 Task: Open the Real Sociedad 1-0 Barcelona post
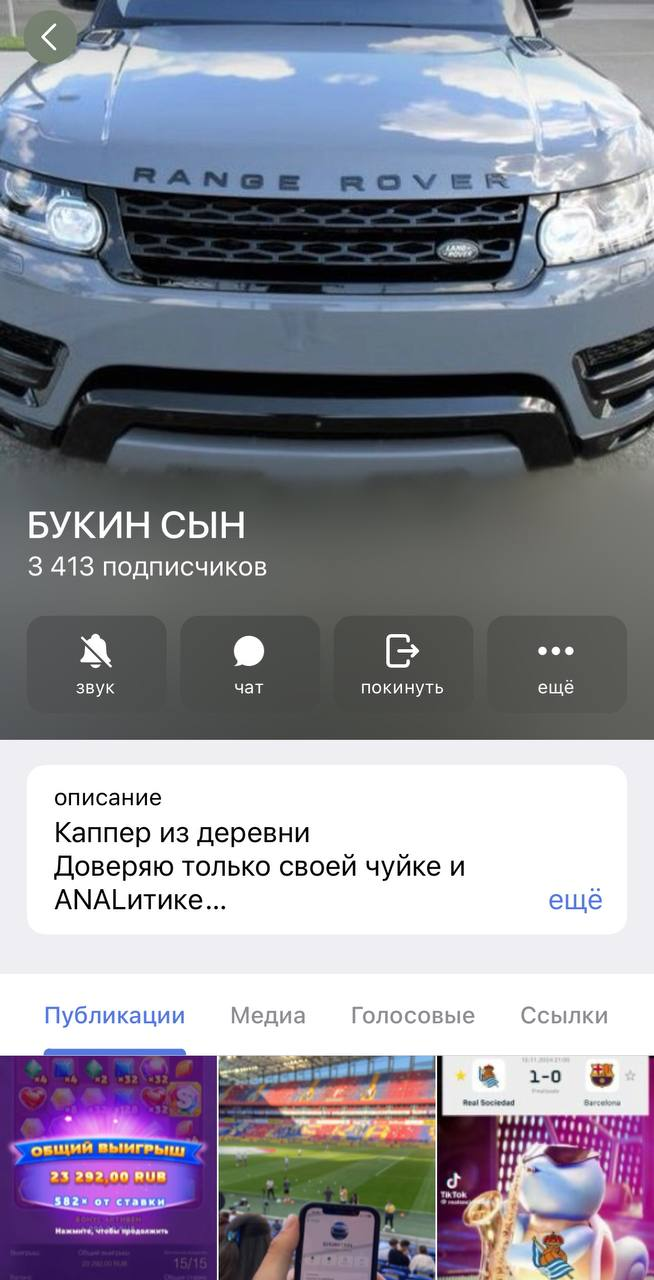pos(545,1166)
